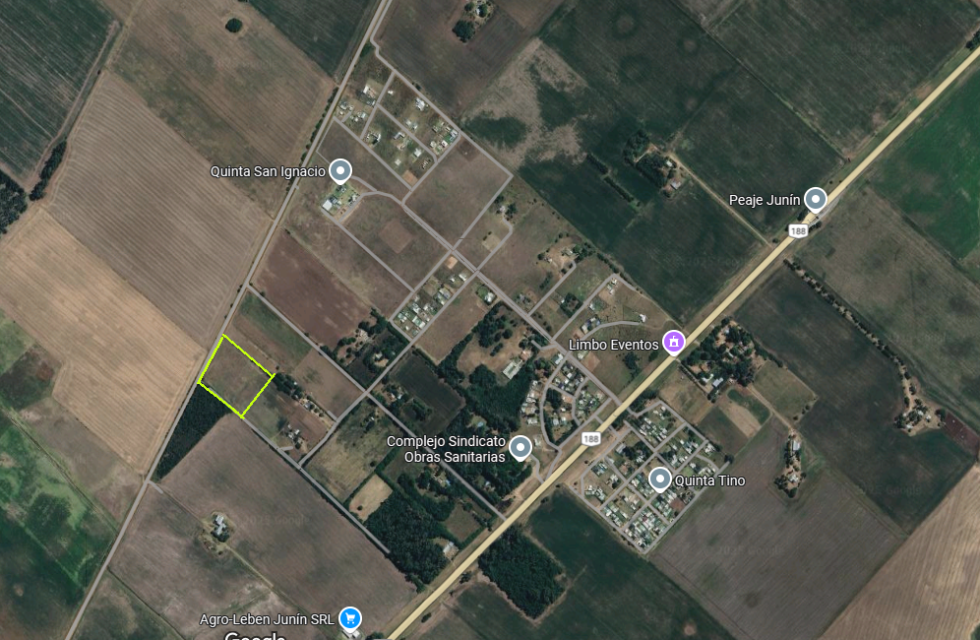This screenshot has height=640, width=980.
Task: Select the Quinta Tino place marker
Action: 660,480
